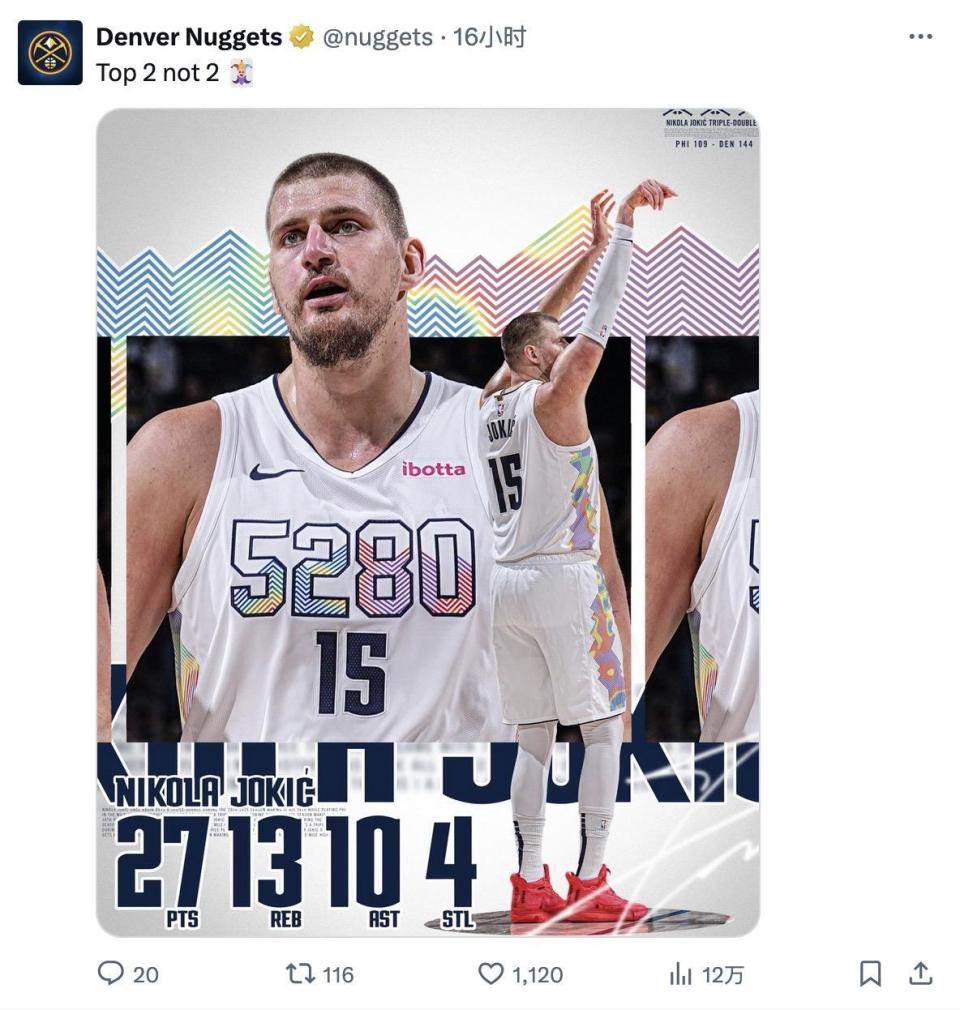Share the Nuggets tweet

pyautogui.click(x=921, y=973)
